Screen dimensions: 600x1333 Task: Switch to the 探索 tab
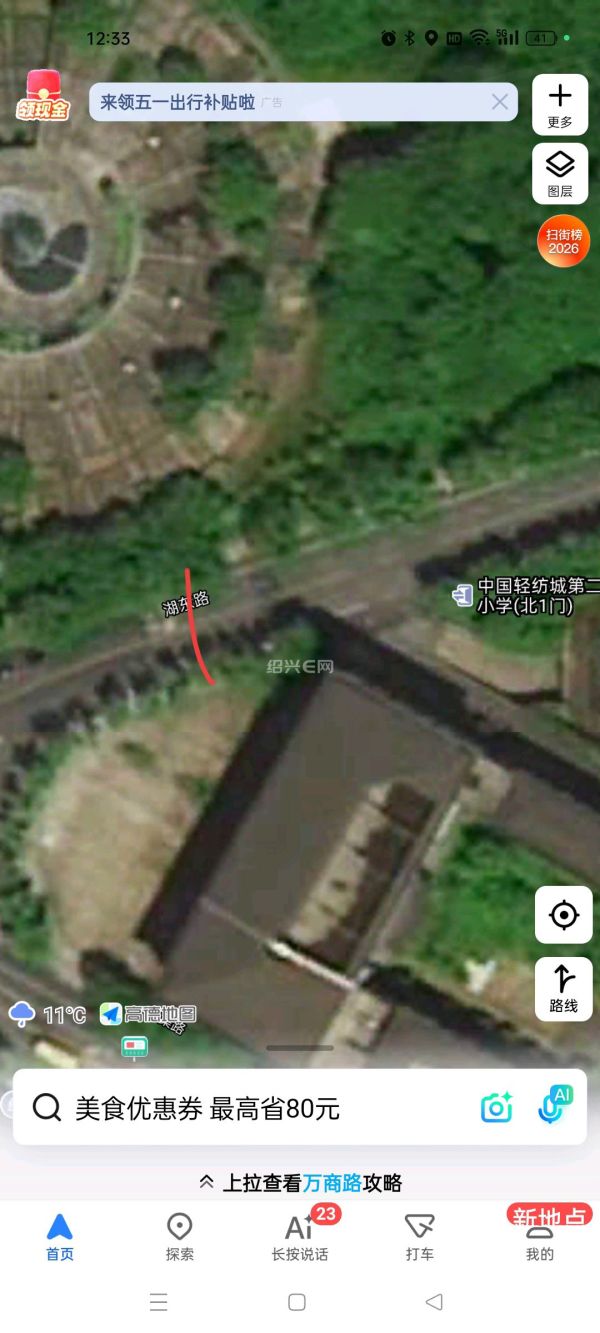(180, 1236)
